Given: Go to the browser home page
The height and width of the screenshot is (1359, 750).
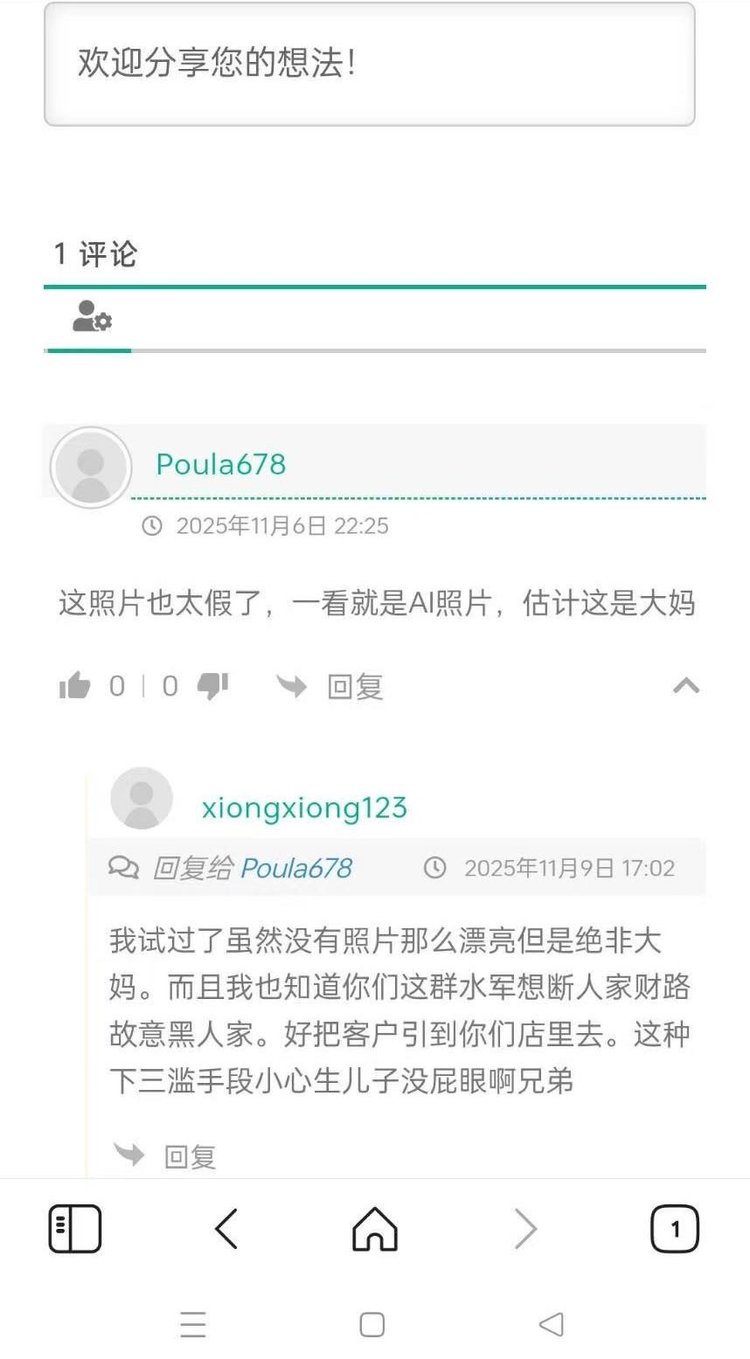Looking at the screenshot, I should 375,1229.
